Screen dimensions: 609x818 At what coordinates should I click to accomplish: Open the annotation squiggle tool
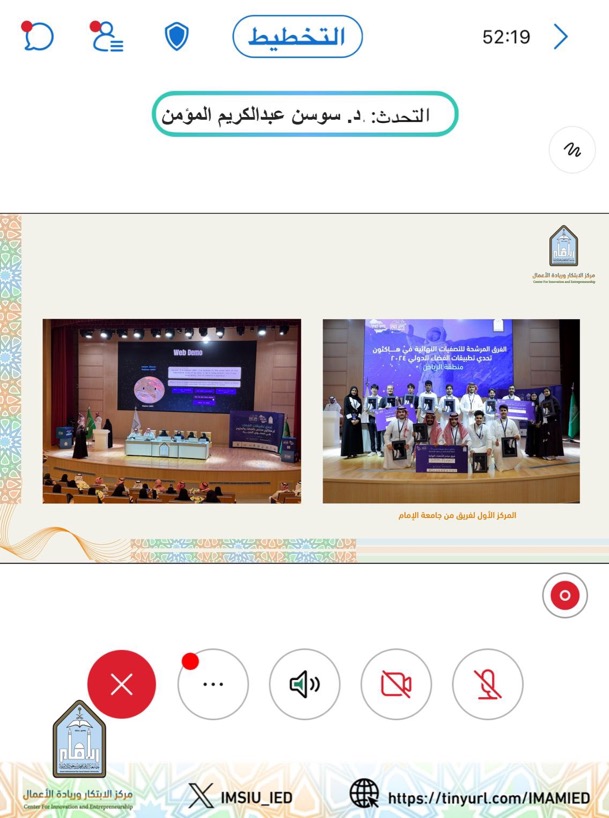[572, 151]
